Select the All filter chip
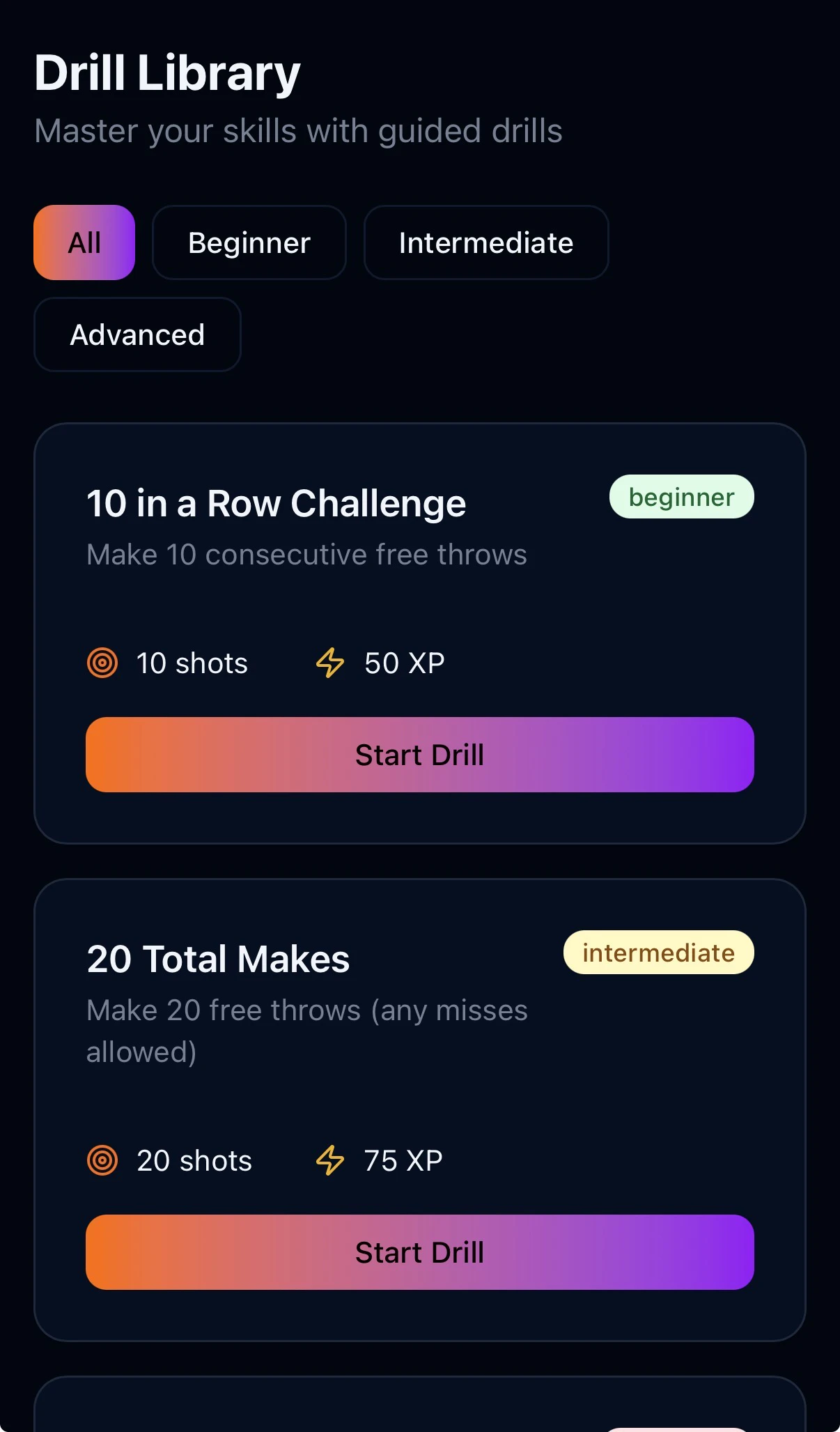Image resolution: width=840 pixels, height=1432 pixels. tap(84, 242)
